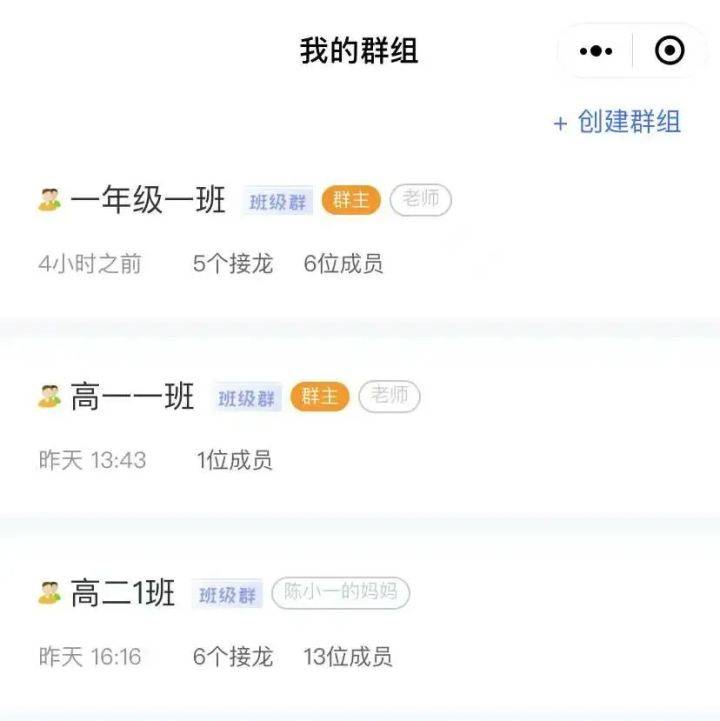
Task: Open the 高一一班 group
Action: tap(132, 396)
